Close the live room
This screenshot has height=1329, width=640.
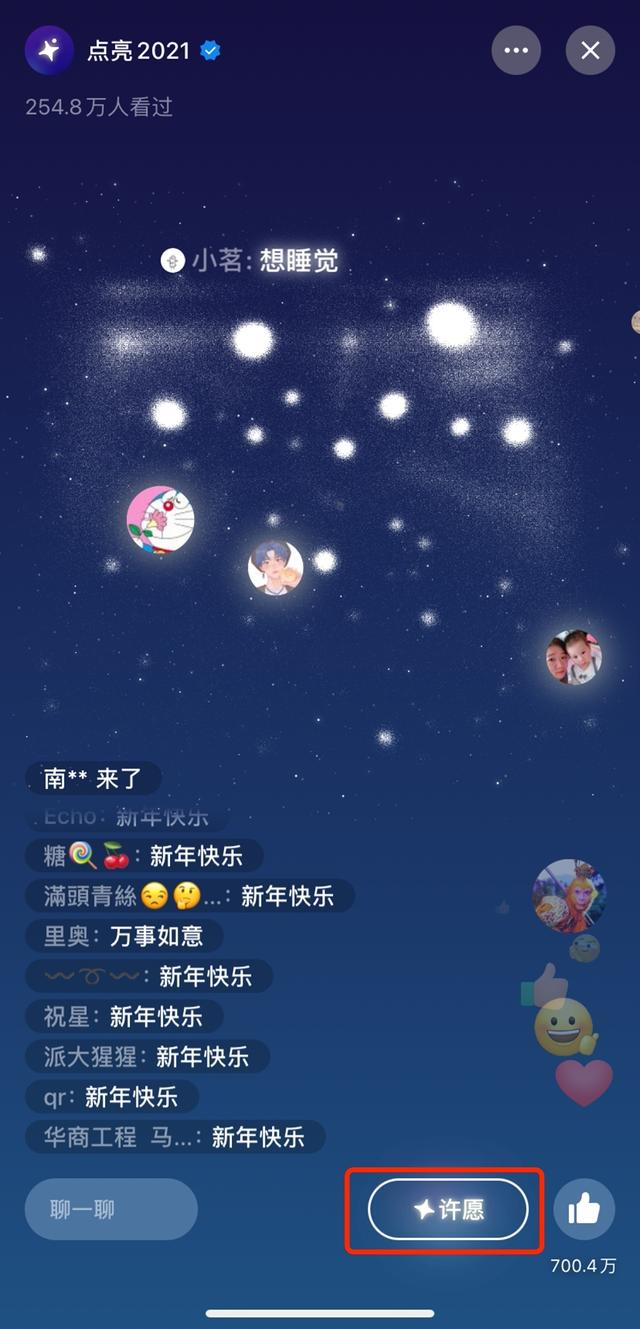(590, 50)
